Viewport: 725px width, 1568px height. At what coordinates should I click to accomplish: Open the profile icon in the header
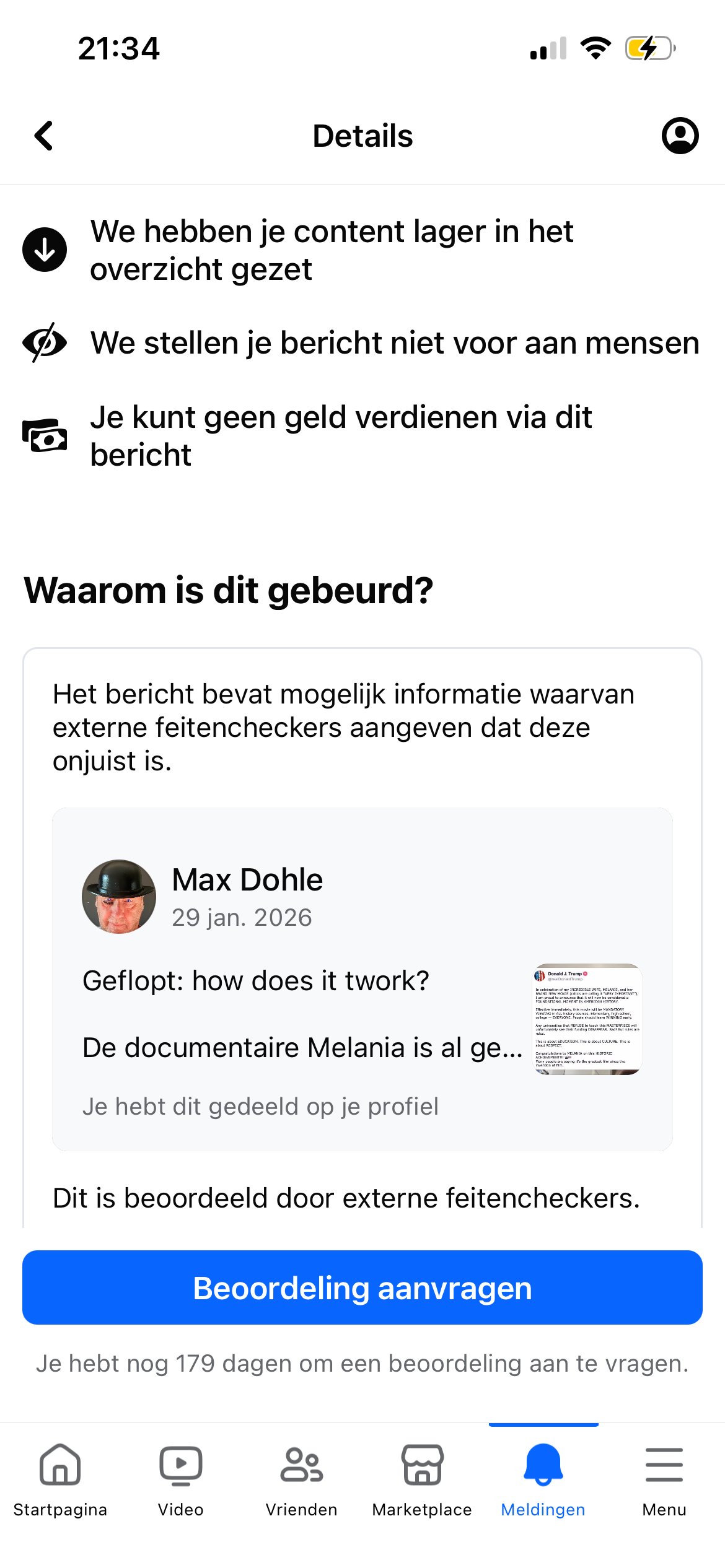point(680,136)
